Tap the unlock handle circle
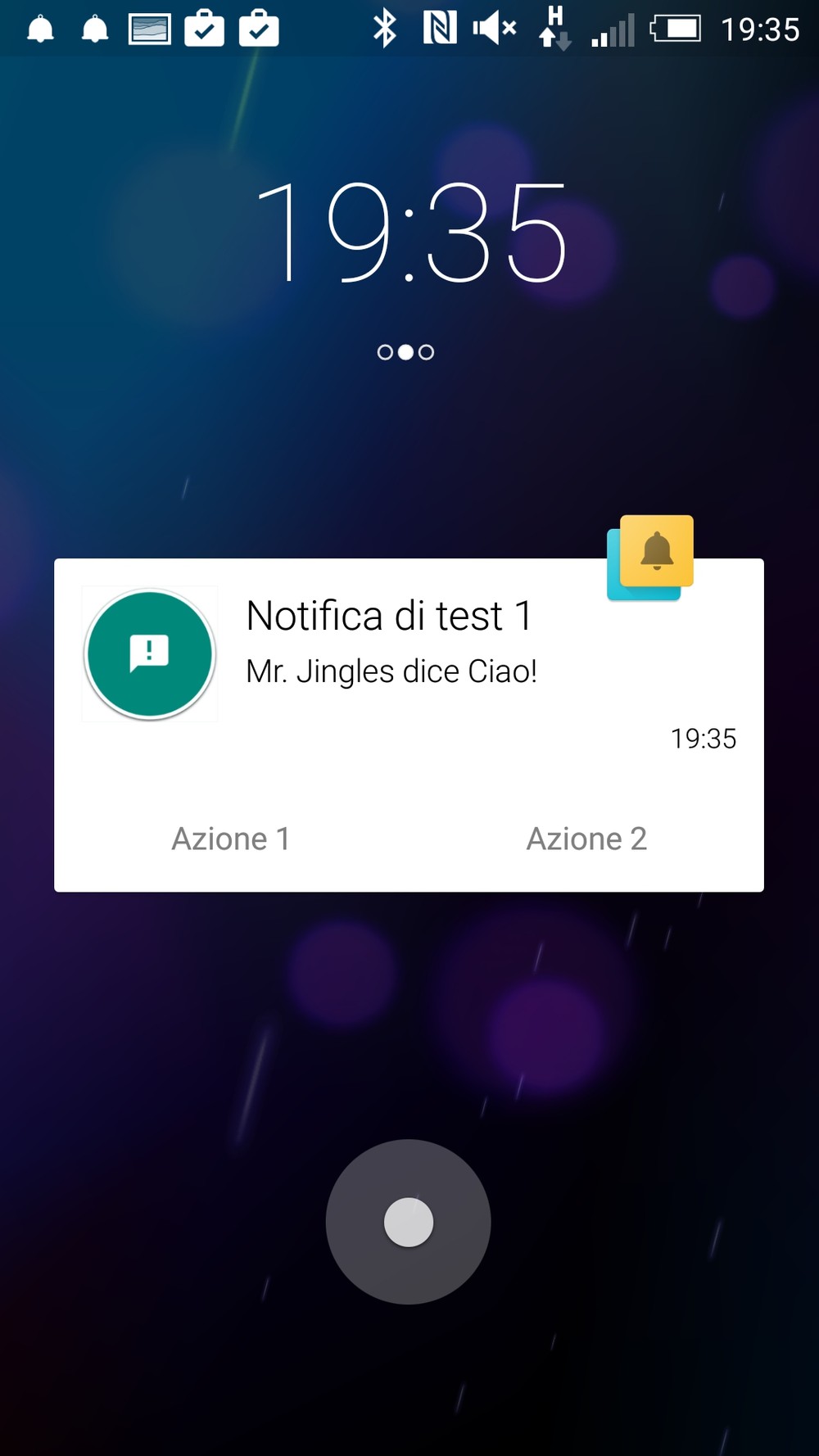Viewport: 819px width, 1456px height. tap(408, 1222)
